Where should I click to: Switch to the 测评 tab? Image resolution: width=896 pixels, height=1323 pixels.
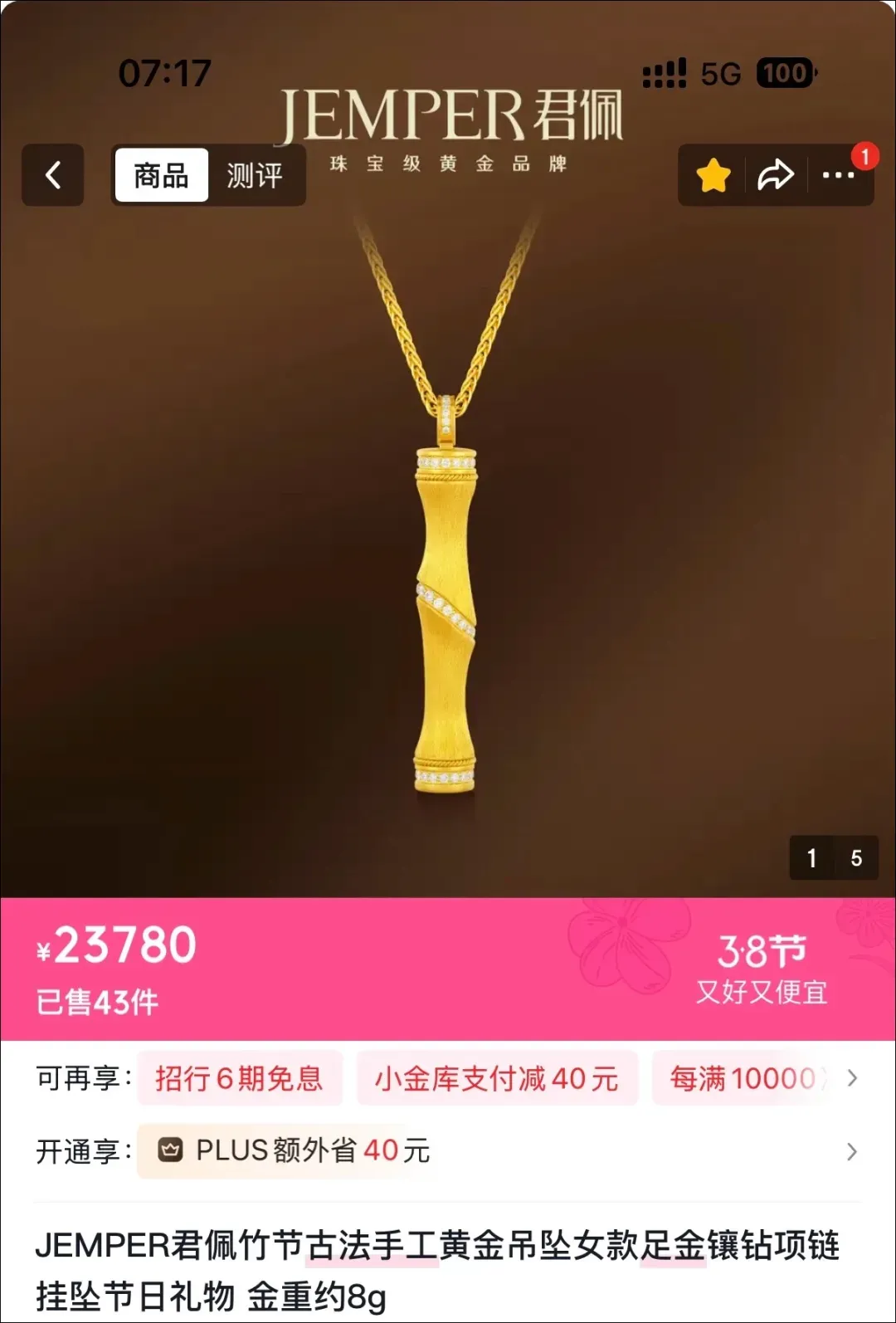pyautogui.click(x=255, y=175)
